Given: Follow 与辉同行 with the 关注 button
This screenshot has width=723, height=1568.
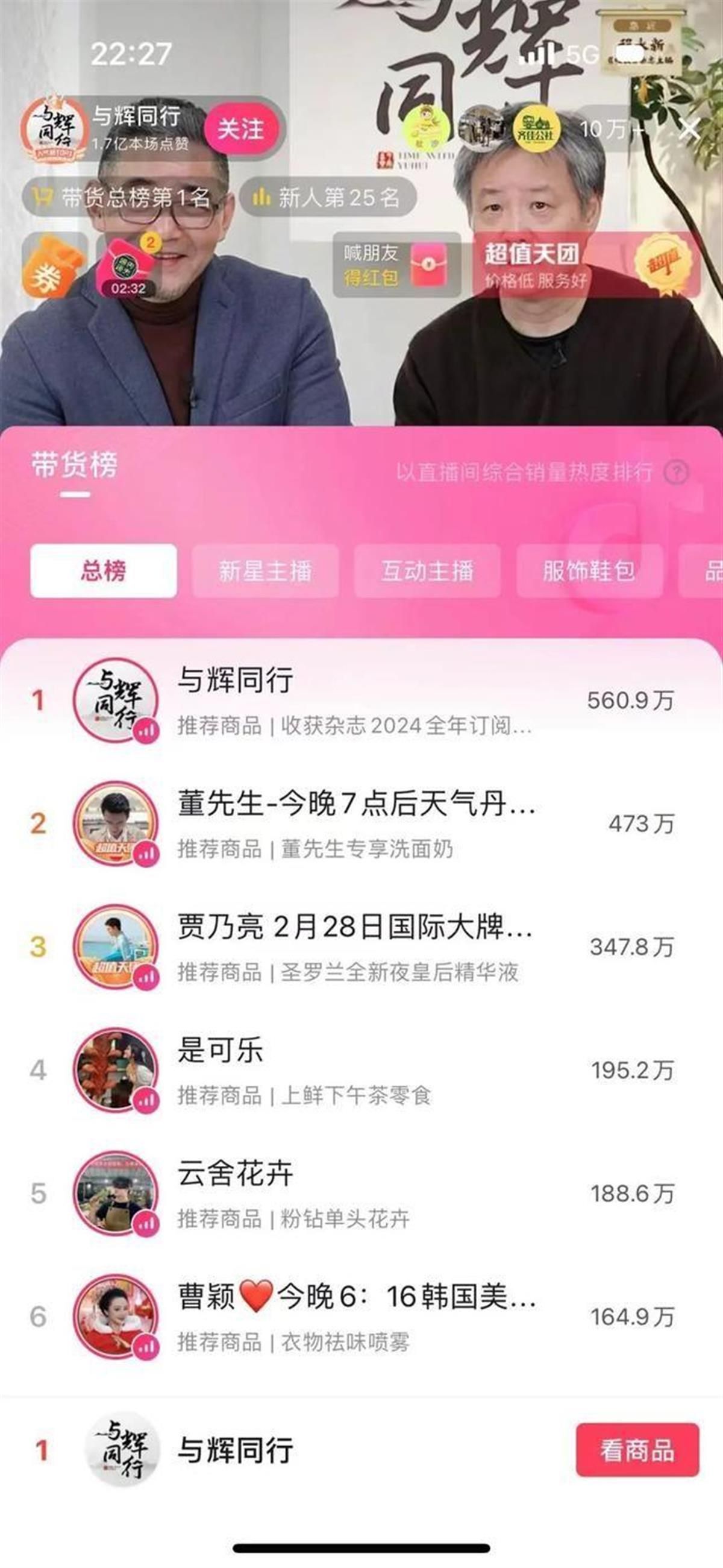Looking at the screenshot, I should [x=240, y=129].
